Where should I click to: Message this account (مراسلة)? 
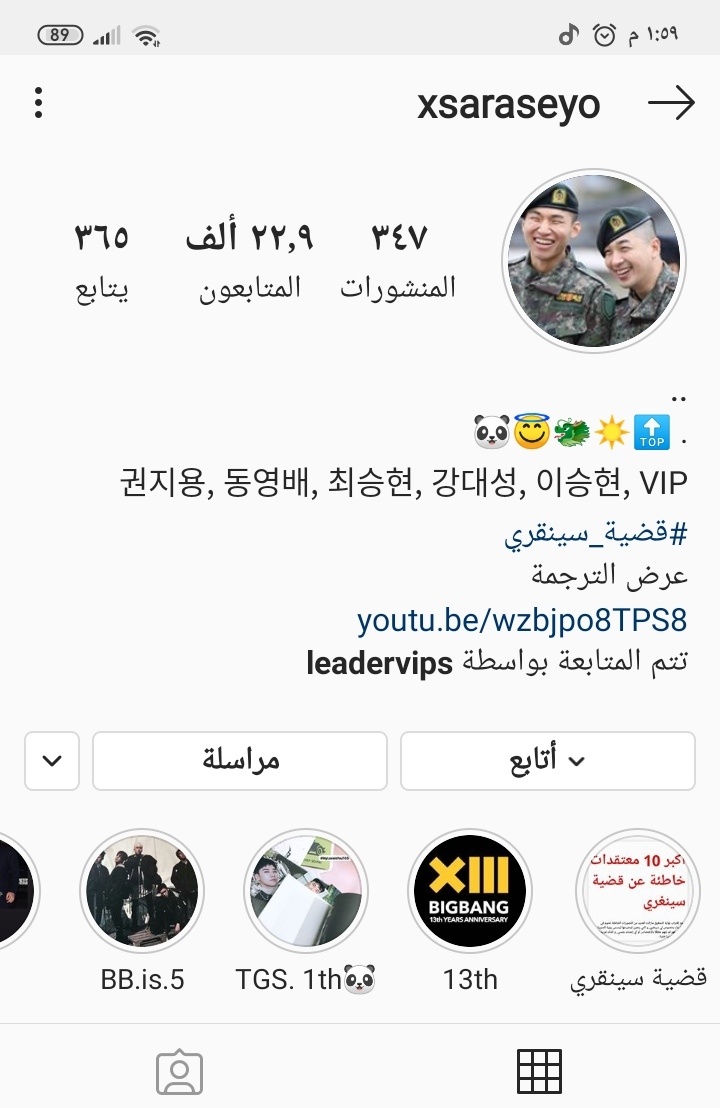(x=240, y=761)
